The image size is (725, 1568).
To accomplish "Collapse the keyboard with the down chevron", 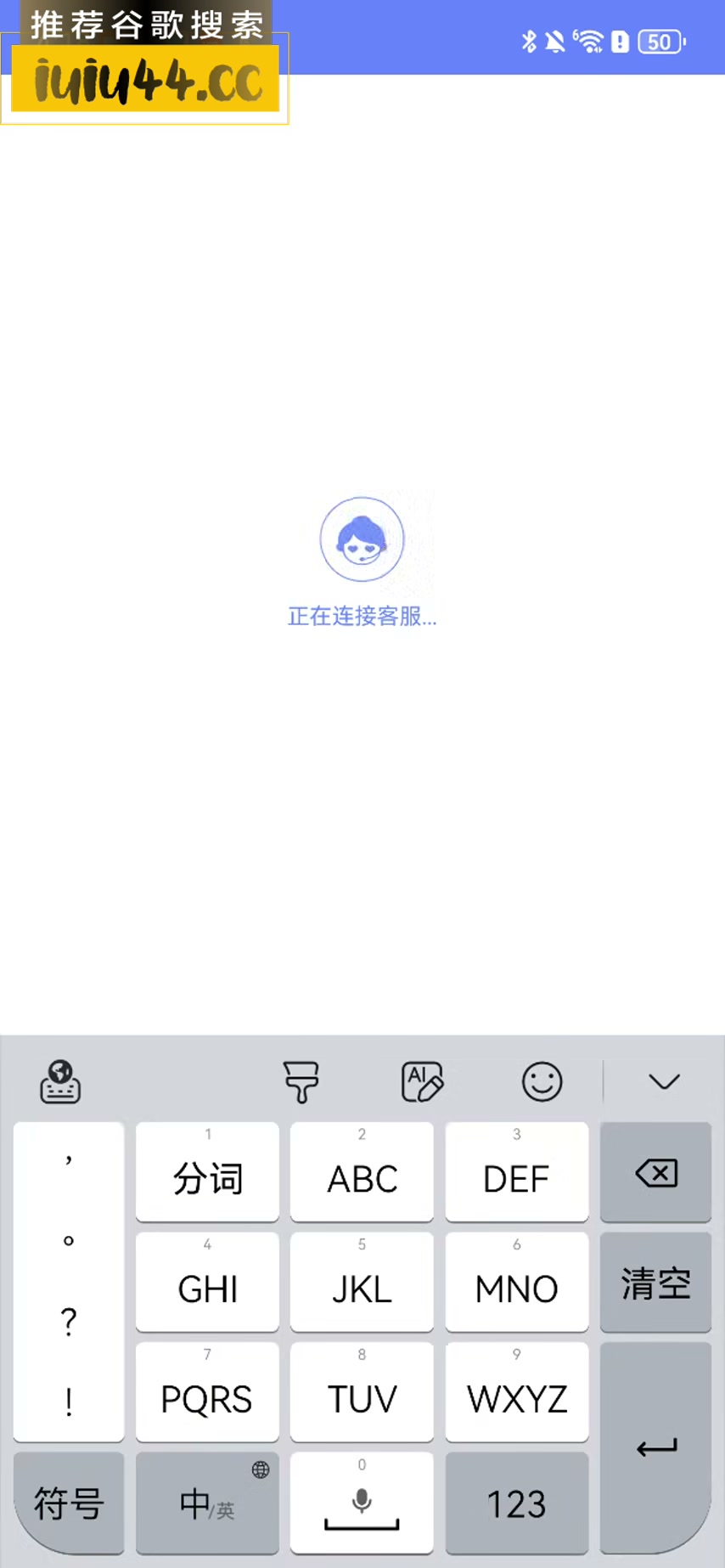I will 664,1081.
